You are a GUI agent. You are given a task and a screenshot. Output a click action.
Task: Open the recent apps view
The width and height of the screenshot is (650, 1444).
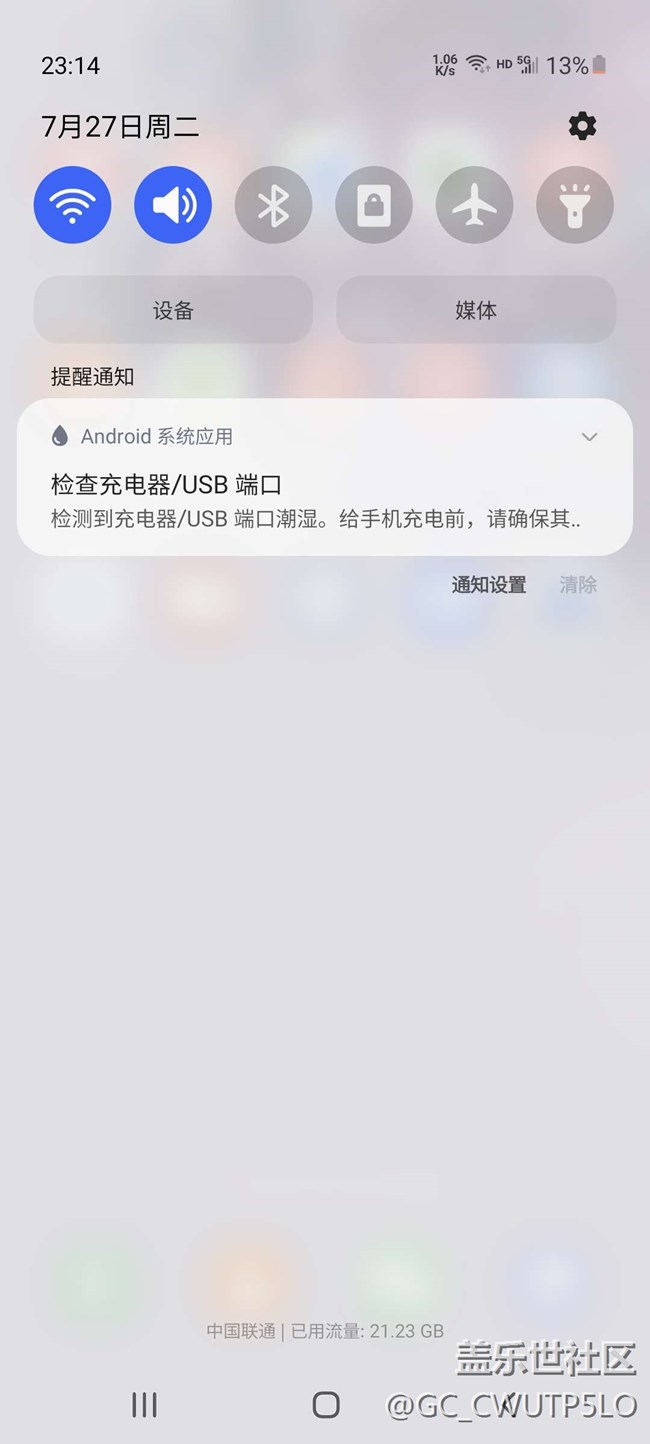click(x=145, y=1405)
